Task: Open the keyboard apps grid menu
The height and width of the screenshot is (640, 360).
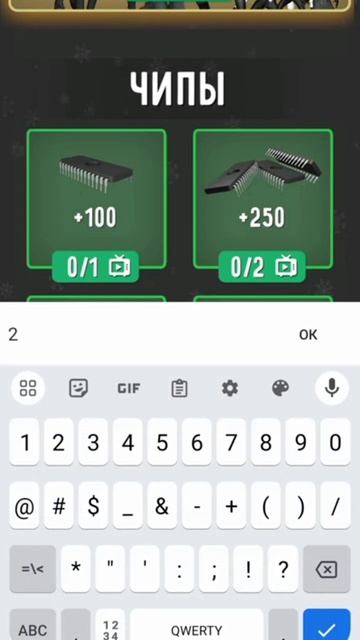Action: pyautogui.click(x=28, y=388)
